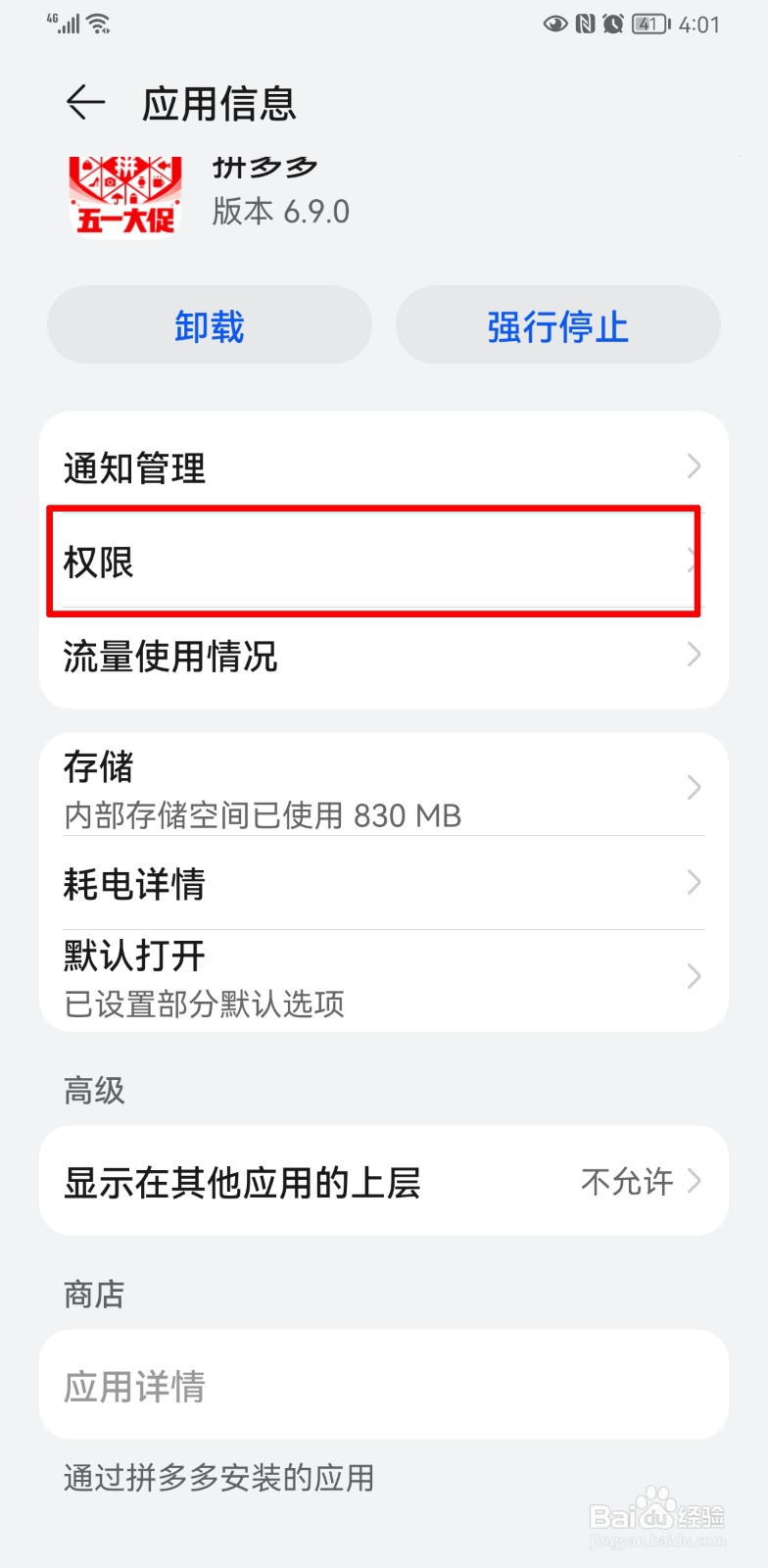768x1568 pixels.
Task: Tap the eye comfort icon in status bar
Action: click(555, 24)
